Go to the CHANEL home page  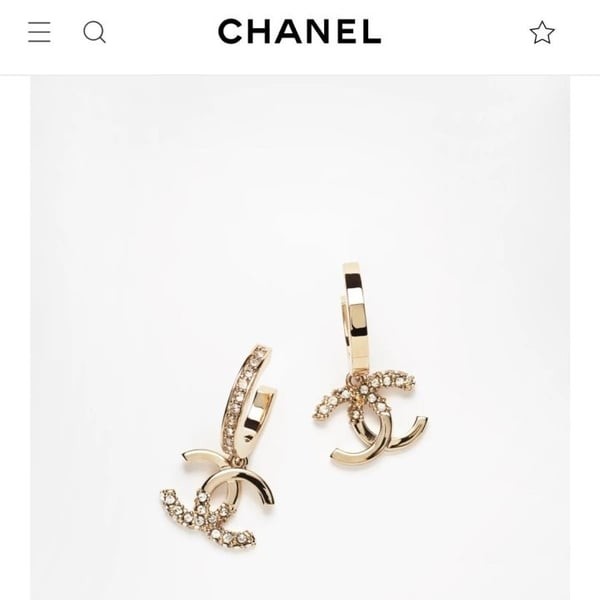(x=300, y=31)
